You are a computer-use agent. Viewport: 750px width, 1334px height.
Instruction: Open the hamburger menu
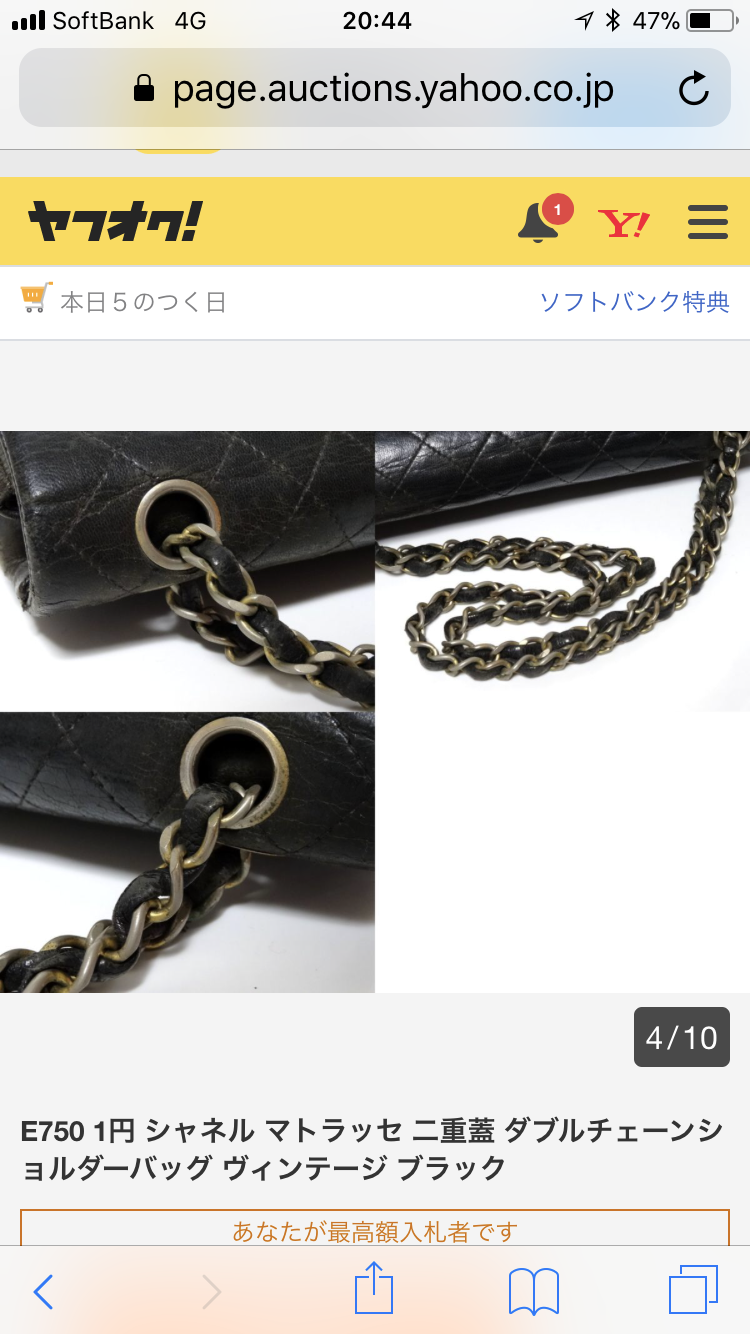(708, 222)
